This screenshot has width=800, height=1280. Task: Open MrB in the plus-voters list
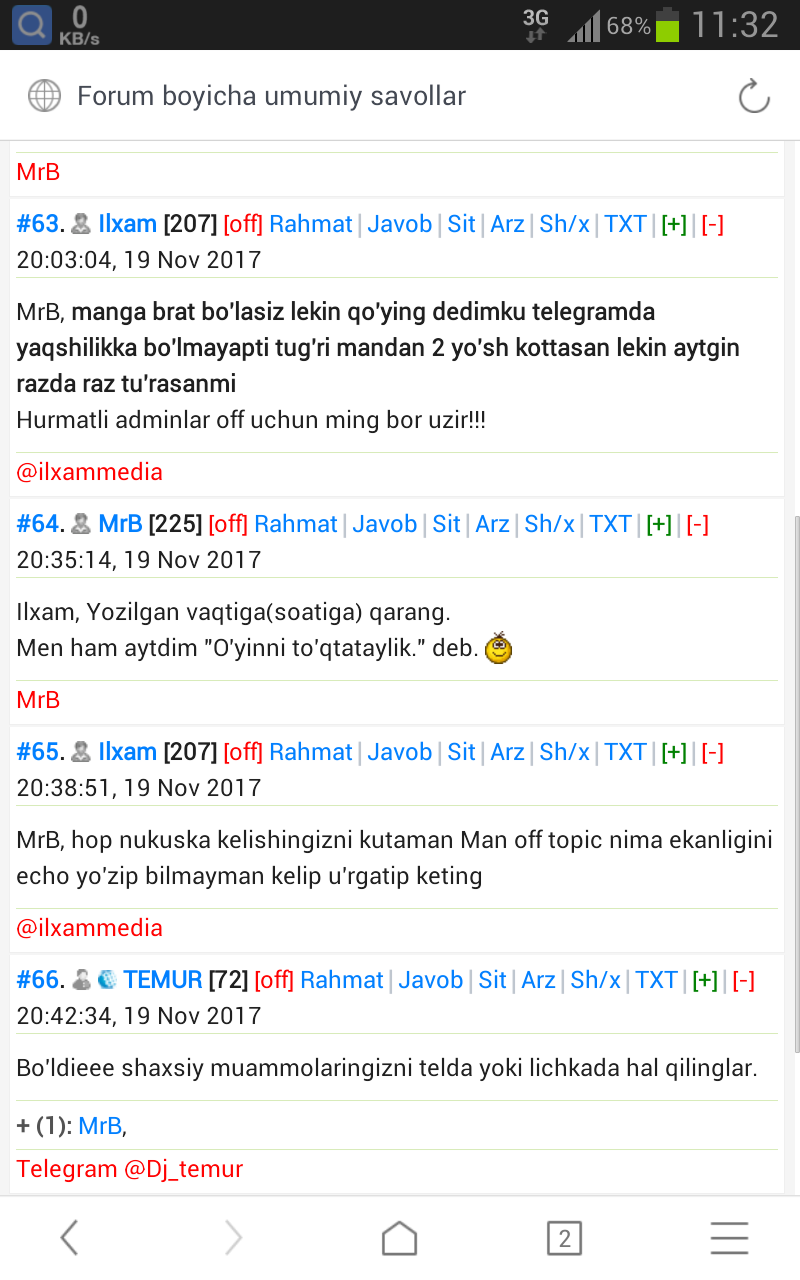click(100, 1126)
